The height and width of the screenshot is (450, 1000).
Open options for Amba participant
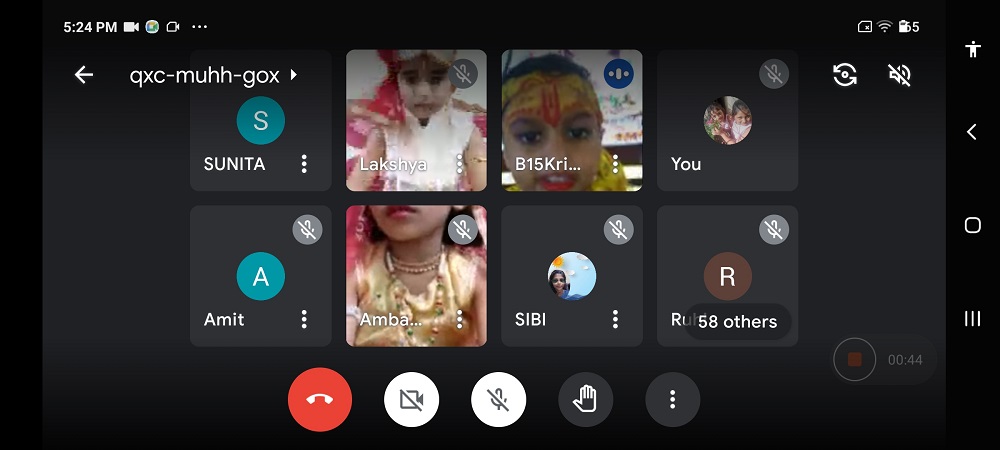coord(460,320)
